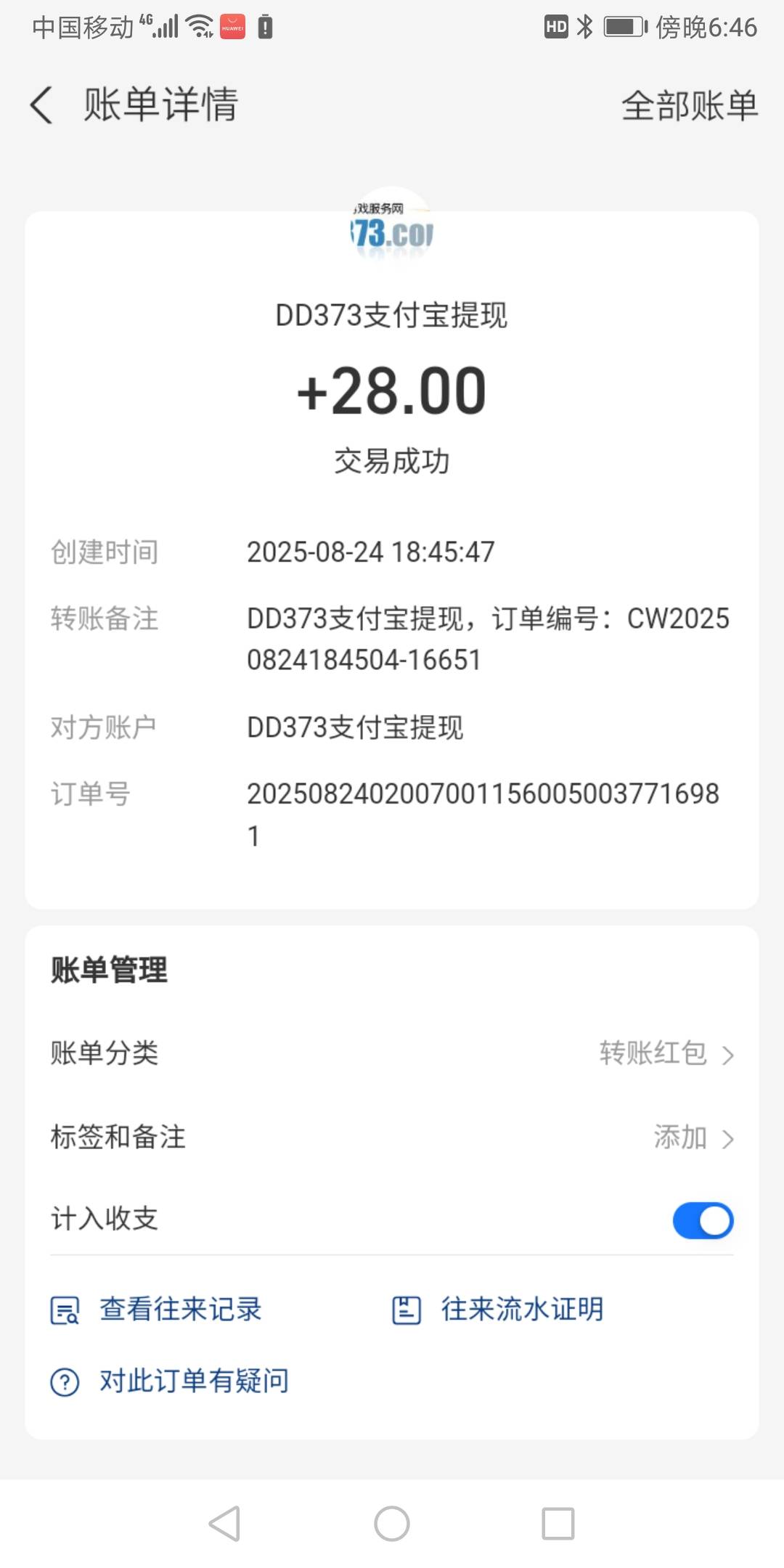This screenshot has height=1568, width=784.
Task: Open 全部账单 in the top bar
Action: click(x=690, y=106)
